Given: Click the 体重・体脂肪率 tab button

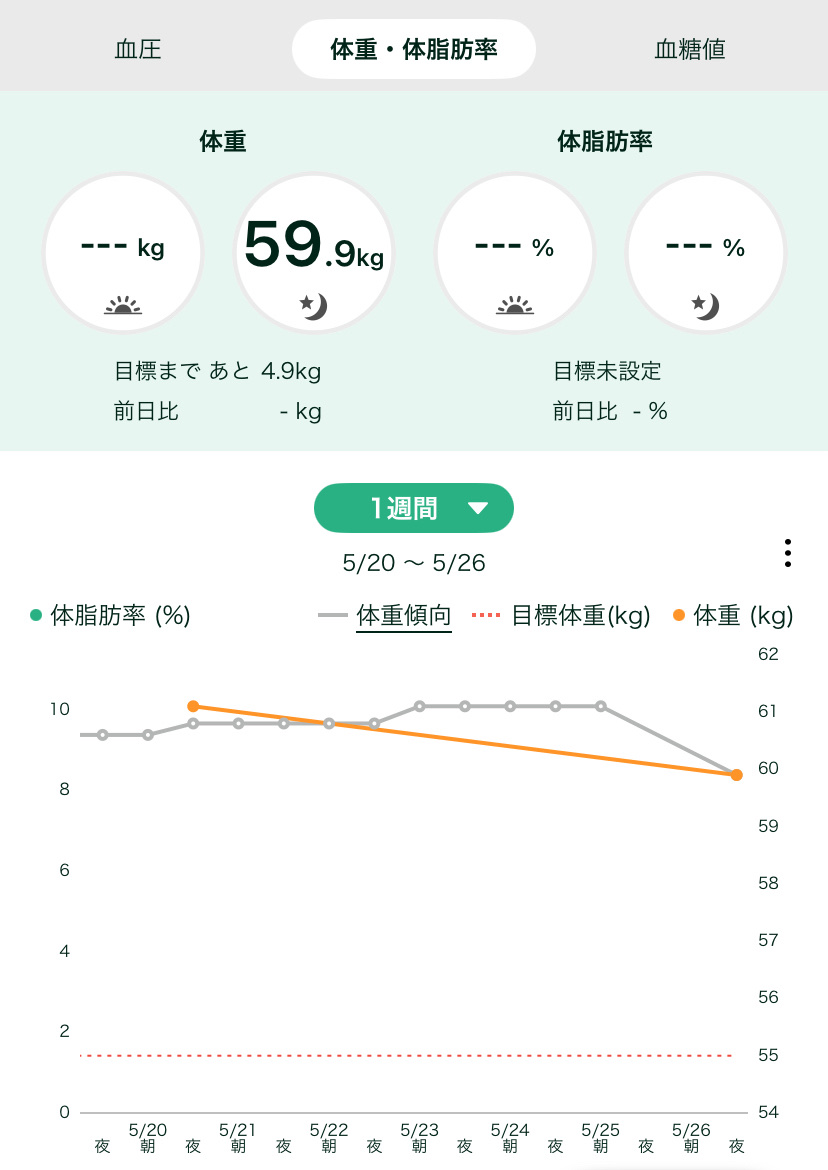Looking at the screenshot, I should (413, 48).
